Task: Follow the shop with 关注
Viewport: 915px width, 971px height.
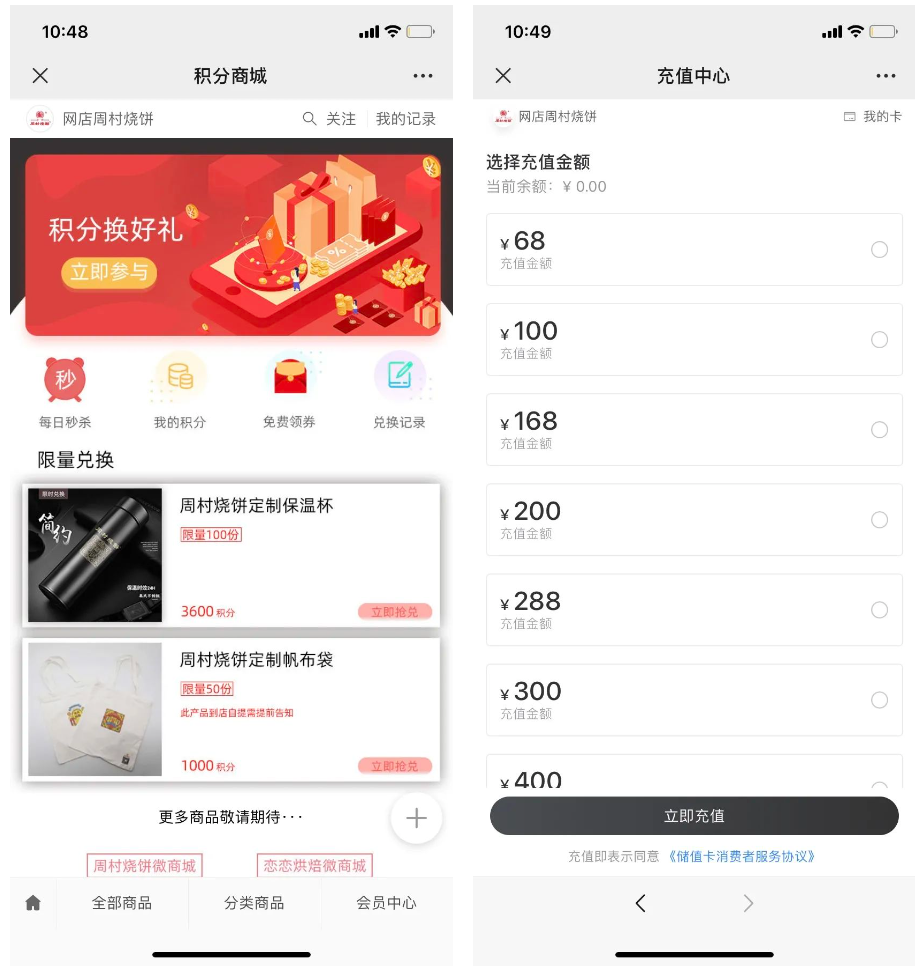Action: [x=330, y=119]
